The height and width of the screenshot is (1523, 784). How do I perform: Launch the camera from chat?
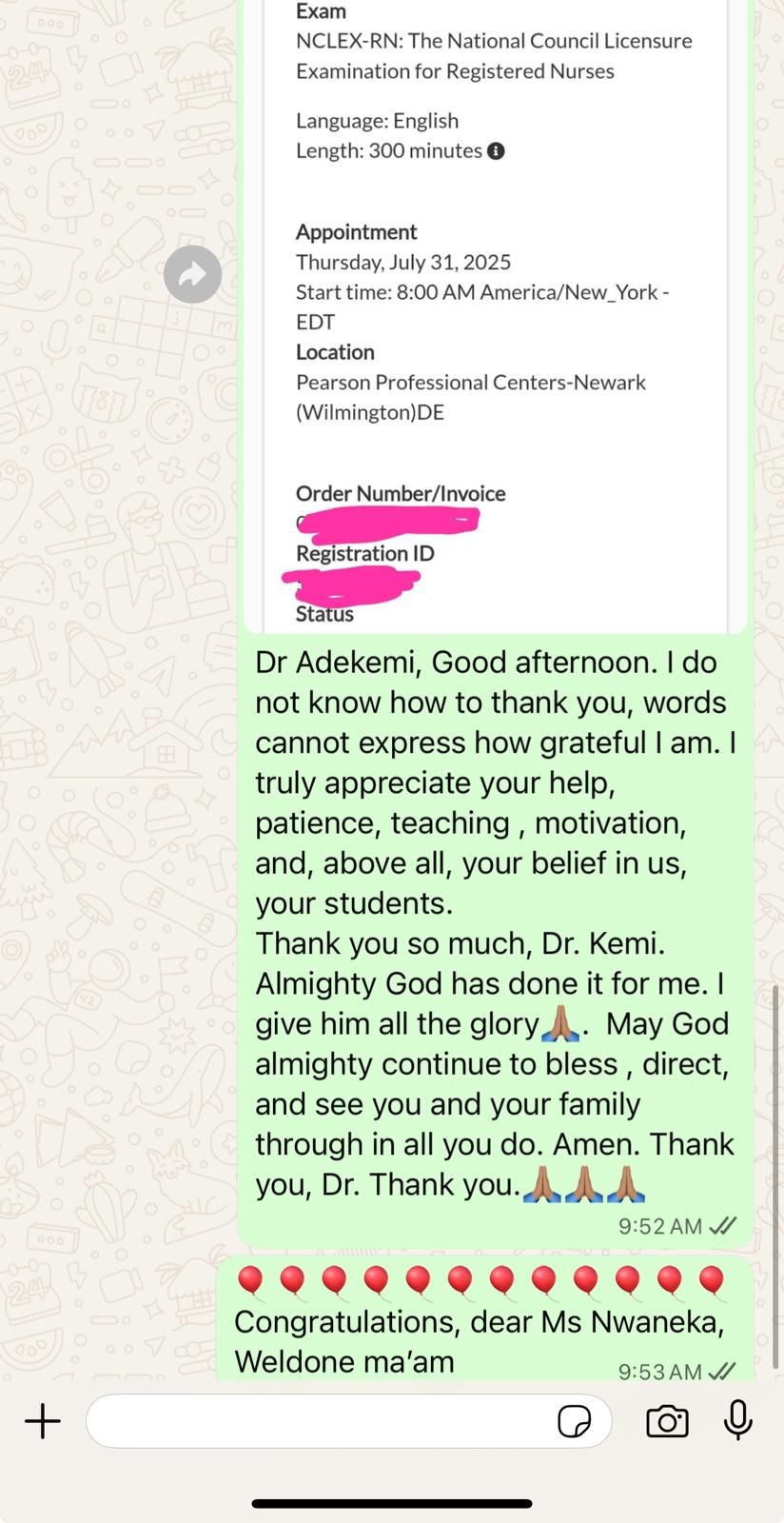click(x=667, y=1421)
